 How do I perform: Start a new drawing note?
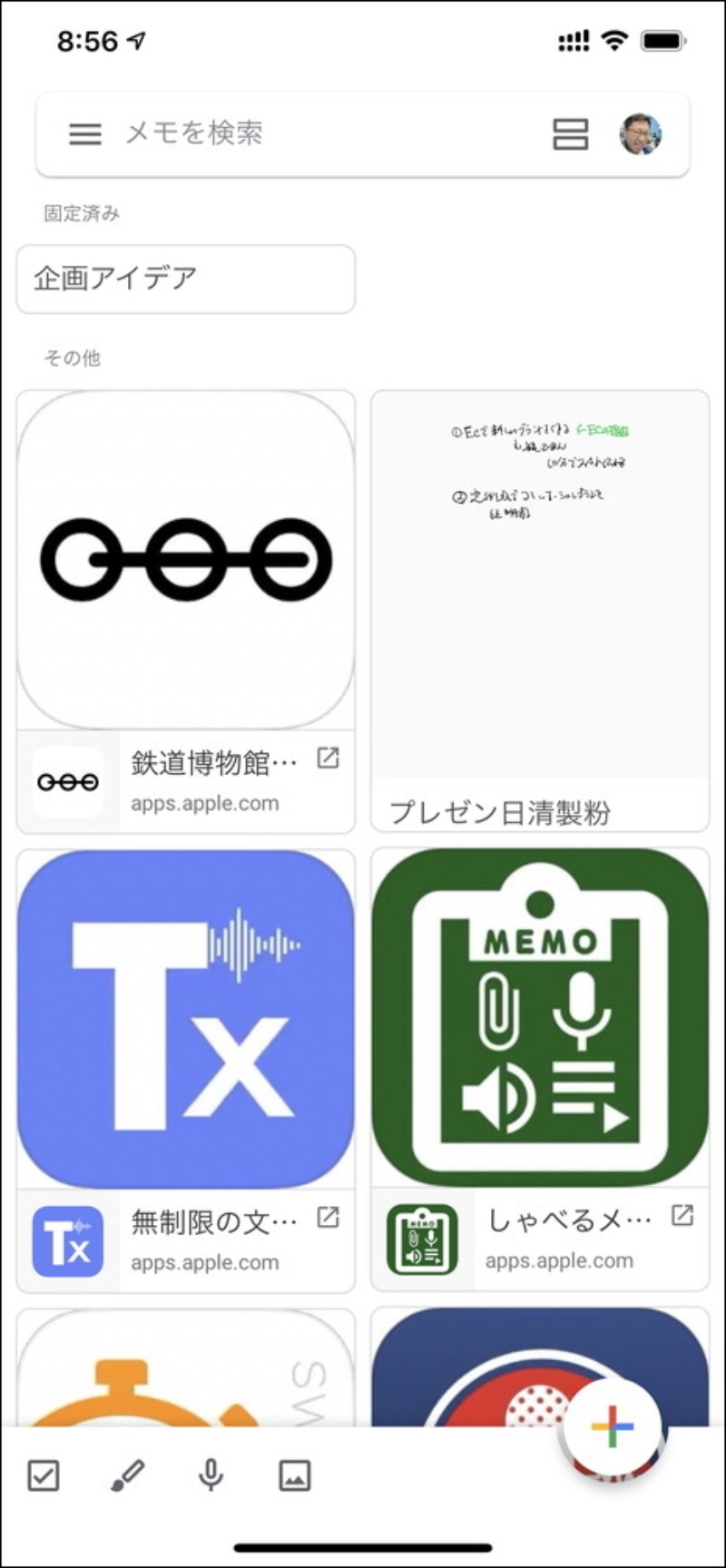click(127, 1475)
